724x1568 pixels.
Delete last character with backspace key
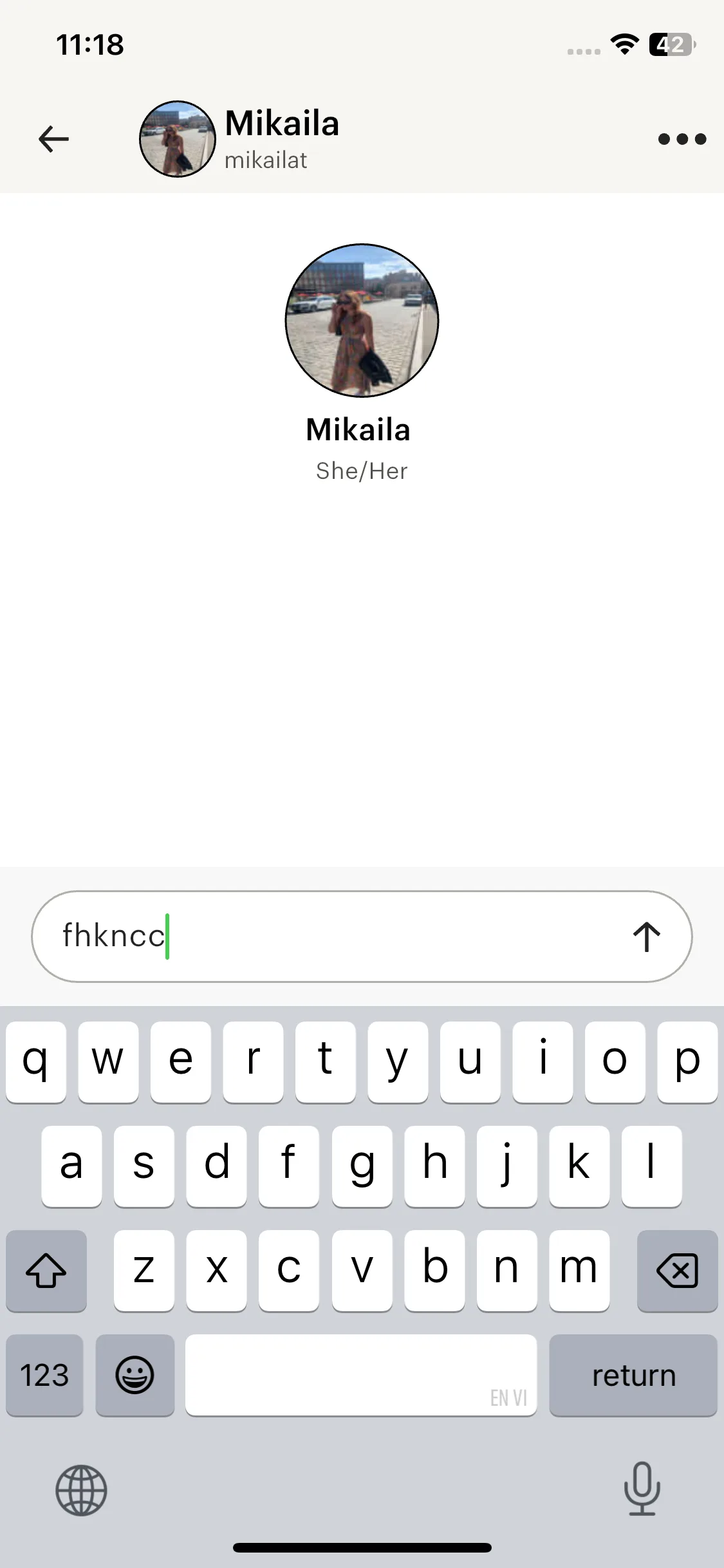point(677,1271)
